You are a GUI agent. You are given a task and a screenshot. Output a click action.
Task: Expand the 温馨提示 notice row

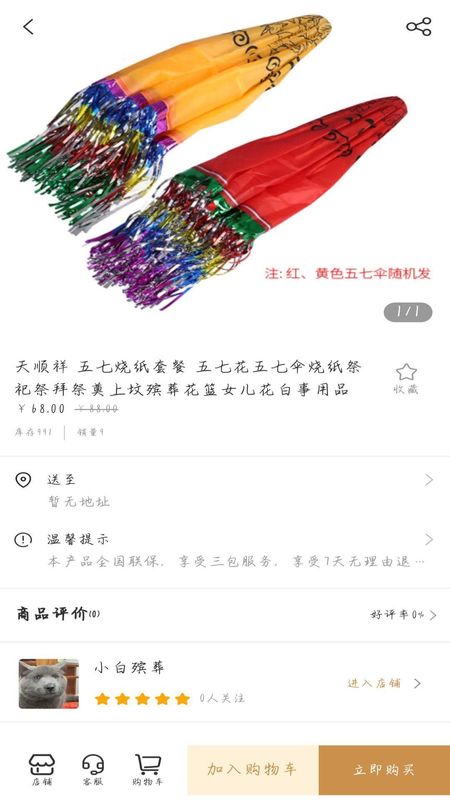pyautogui.click(x=225, y=550)
